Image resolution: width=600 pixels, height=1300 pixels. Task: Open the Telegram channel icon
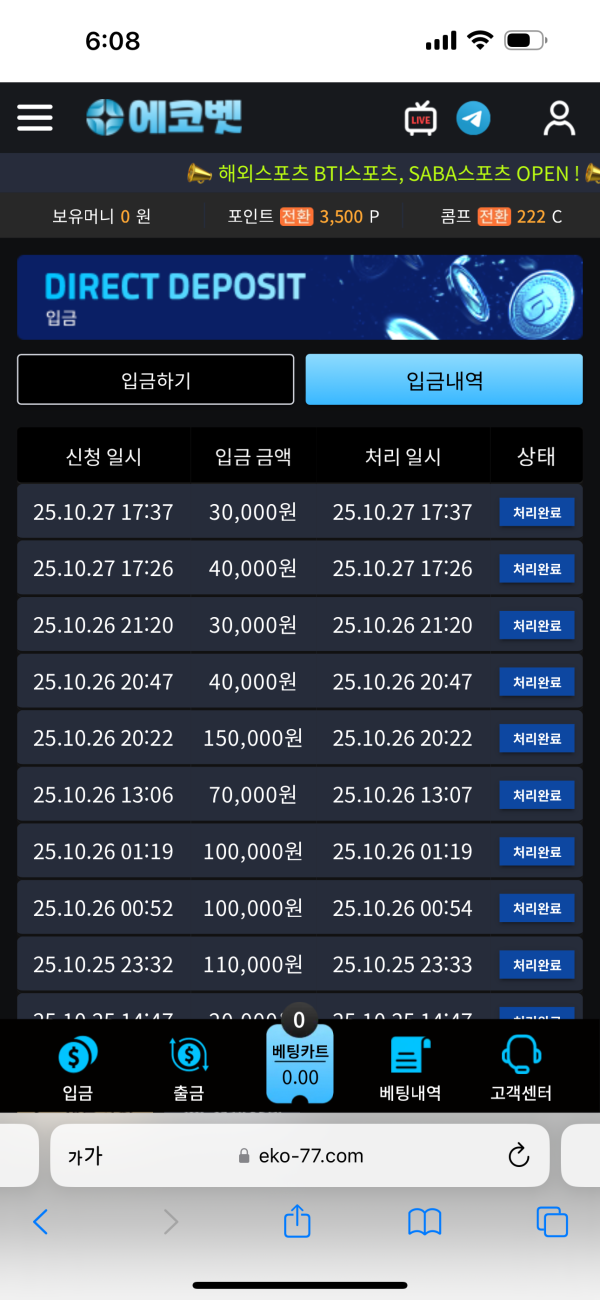click(x=474, y=118)
